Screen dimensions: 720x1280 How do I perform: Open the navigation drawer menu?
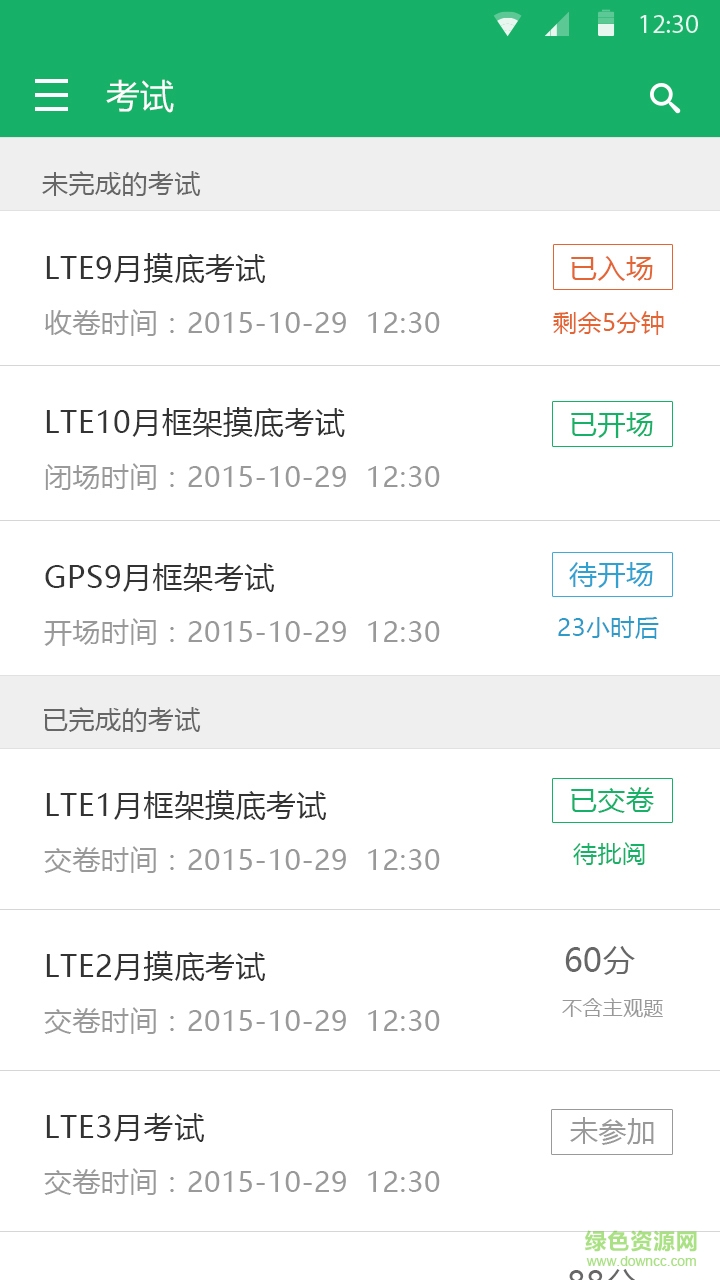[x=51, y=96]
